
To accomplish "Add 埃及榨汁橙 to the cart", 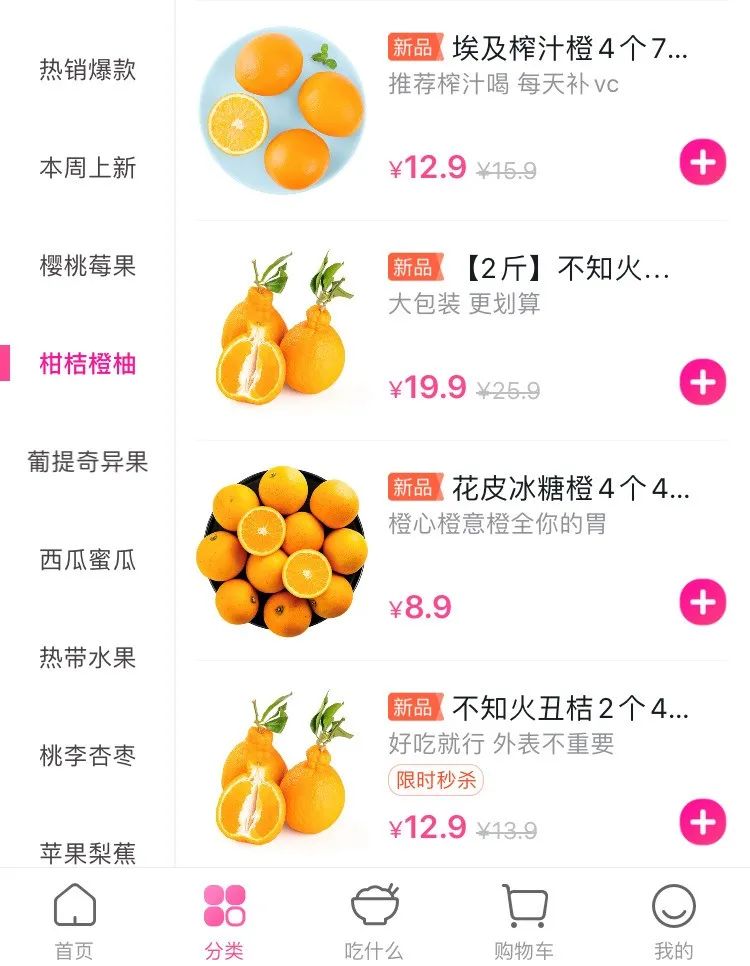I will [x=702, y=163].
